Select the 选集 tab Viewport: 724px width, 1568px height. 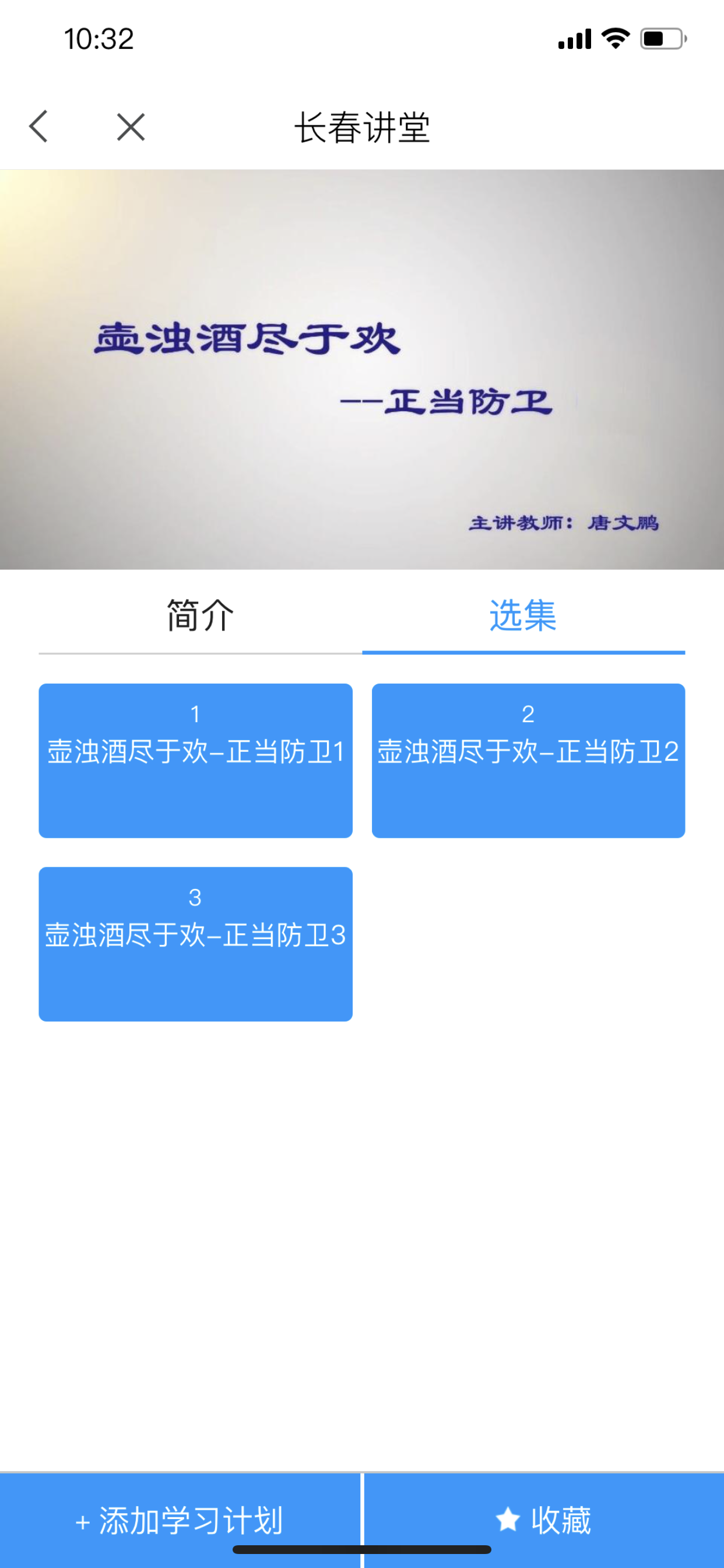(x=523, y=615)
